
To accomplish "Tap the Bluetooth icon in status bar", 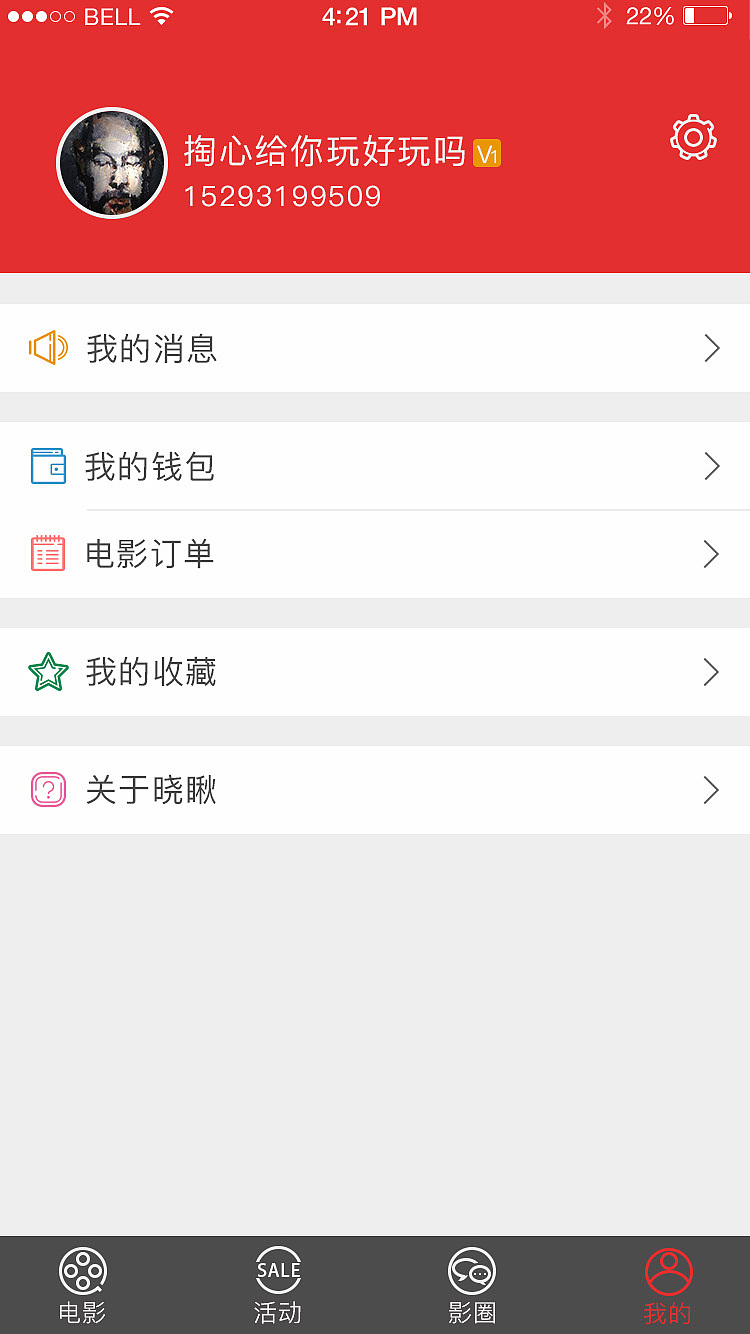I will (606, 16).
